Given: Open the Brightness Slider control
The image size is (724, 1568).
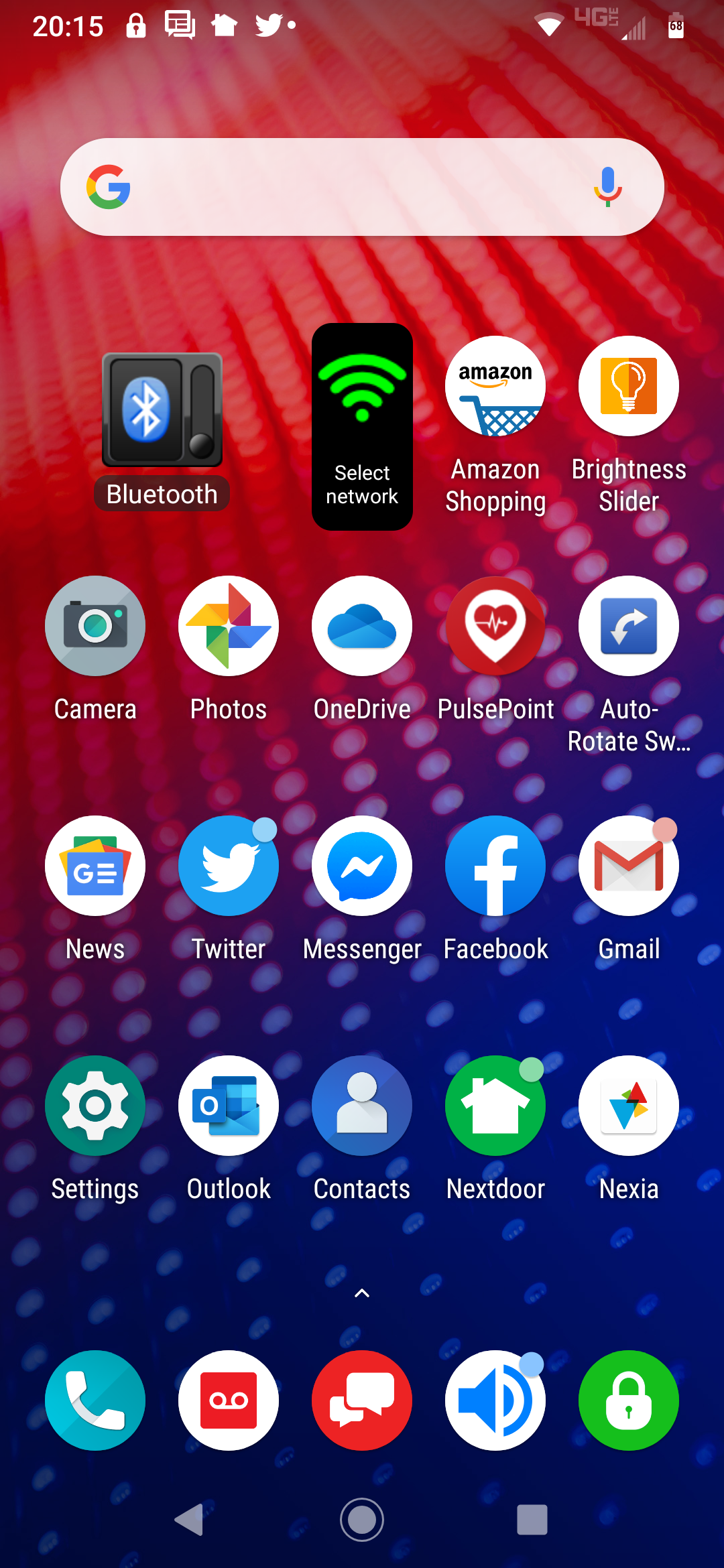Looking at the screenshot, I should [x=628, y=387].
